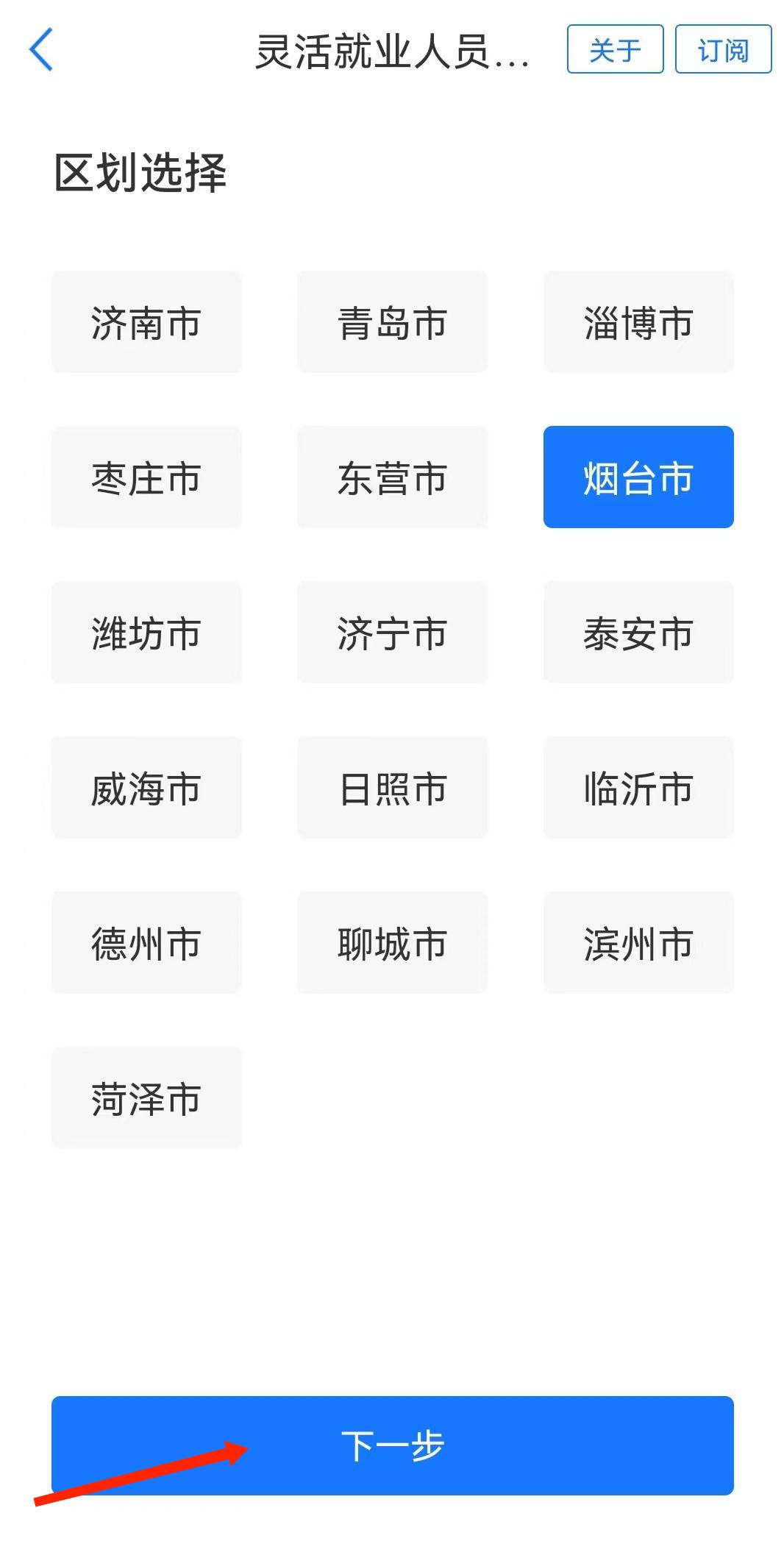Select 威海市
The height and width of the screenshot is (1541, 784).
[x=146, y=788]
